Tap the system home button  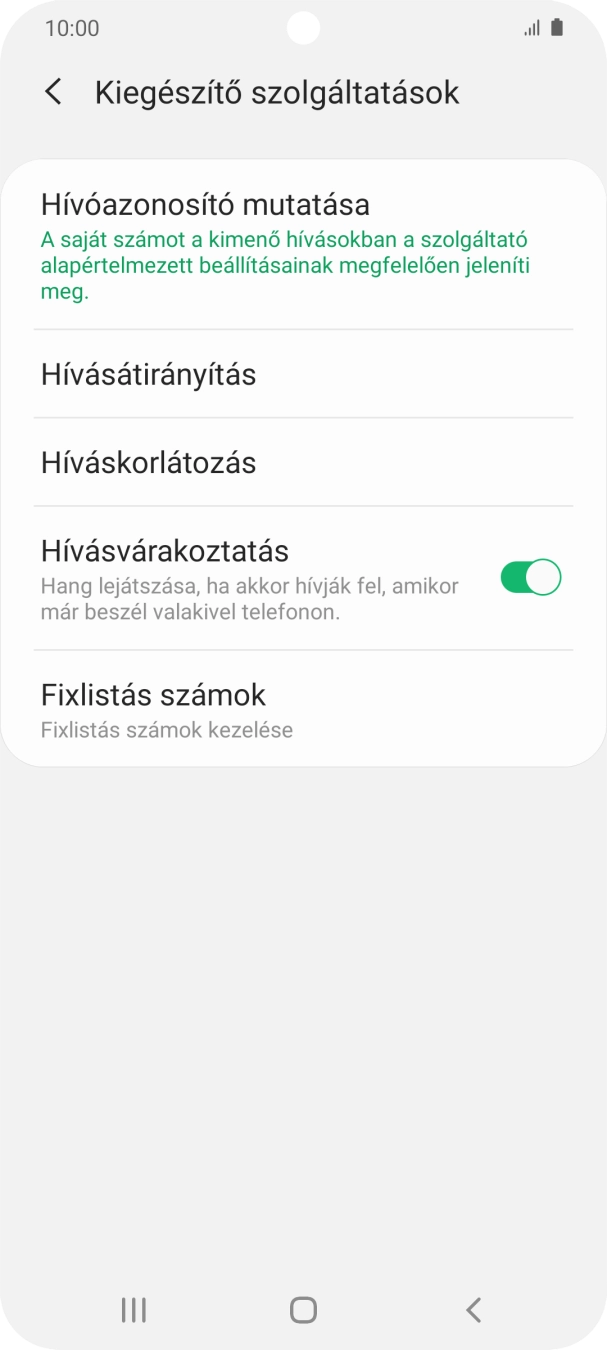coord(303,1309)
